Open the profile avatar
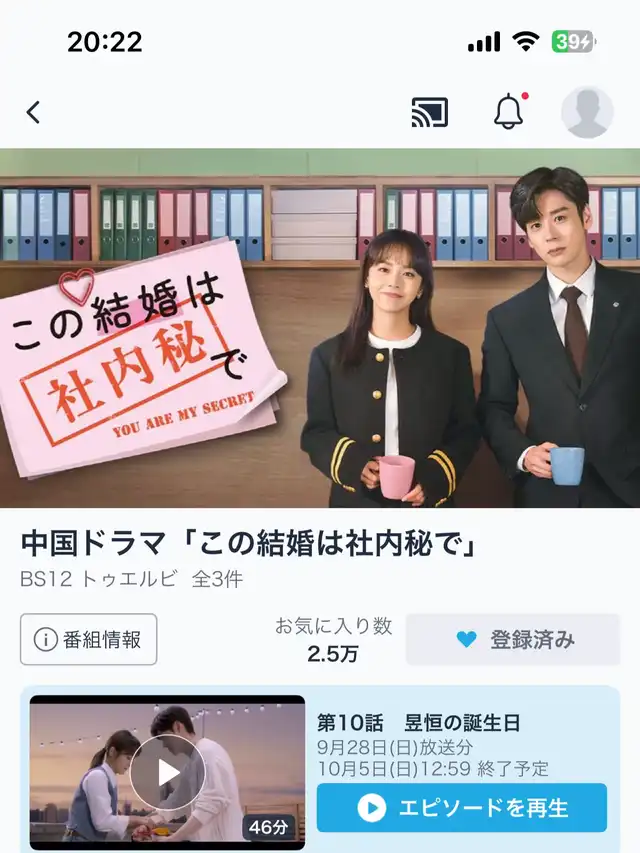Screen dimensions: 640x853 point(587,112)
